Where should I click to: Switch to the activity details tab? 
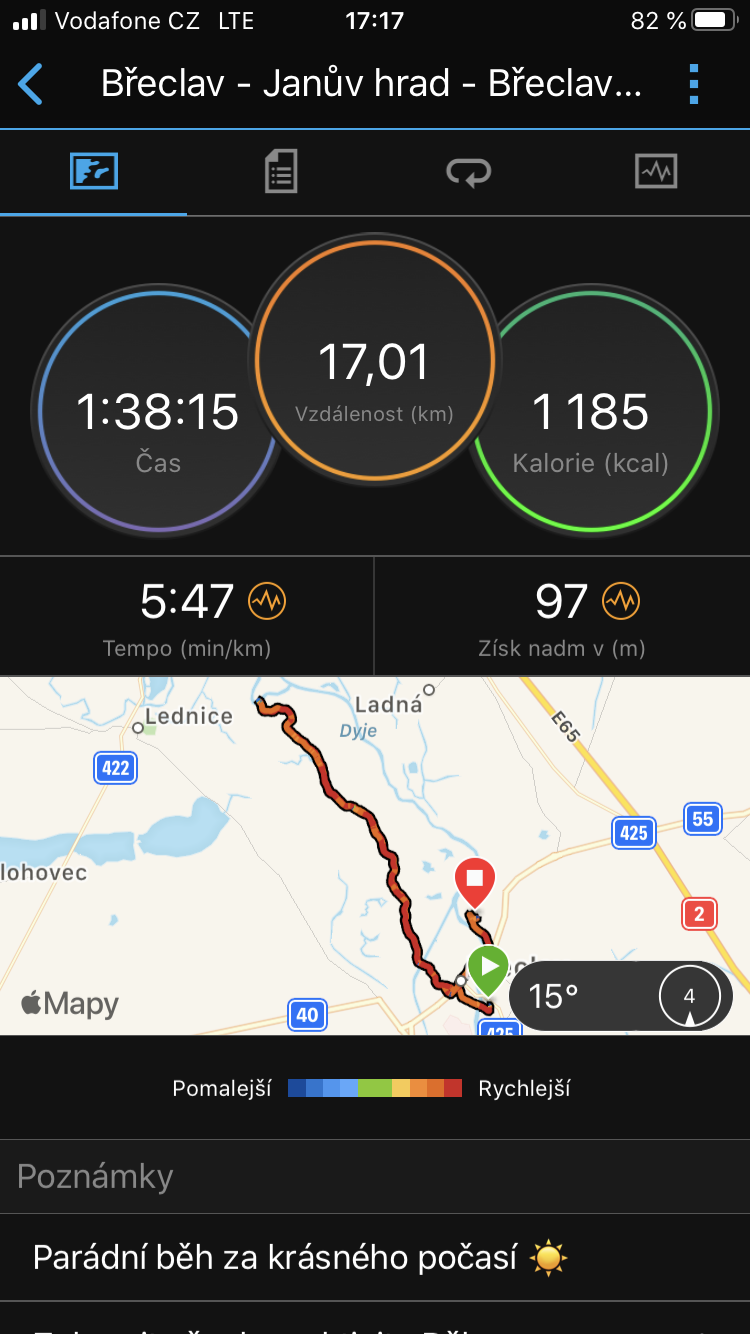coord(281,172)
